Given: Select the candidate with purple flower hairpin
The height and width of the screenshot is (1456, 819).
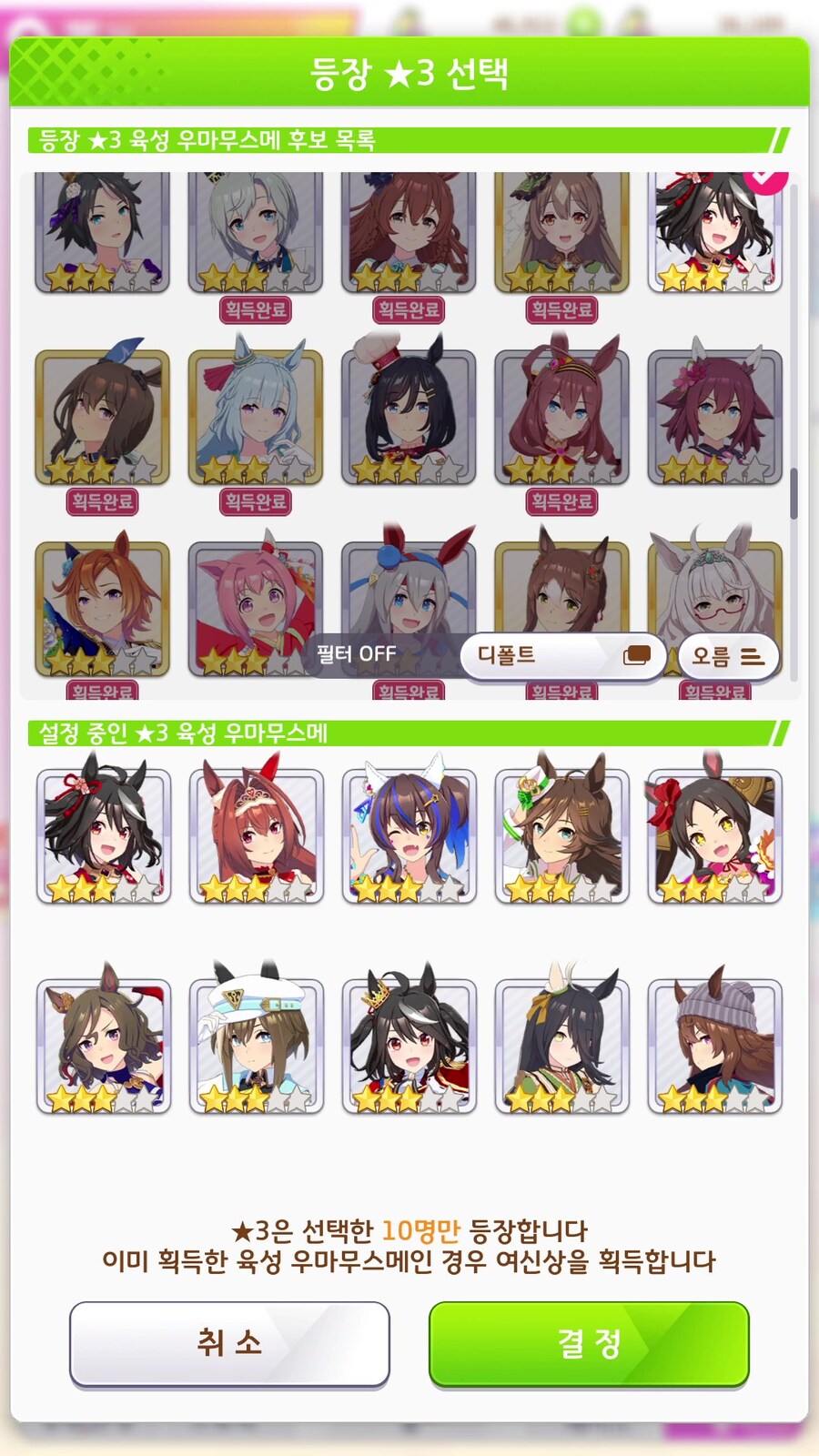Looking at the screenshot, I should pyautogui.click(x=103, y=232).
